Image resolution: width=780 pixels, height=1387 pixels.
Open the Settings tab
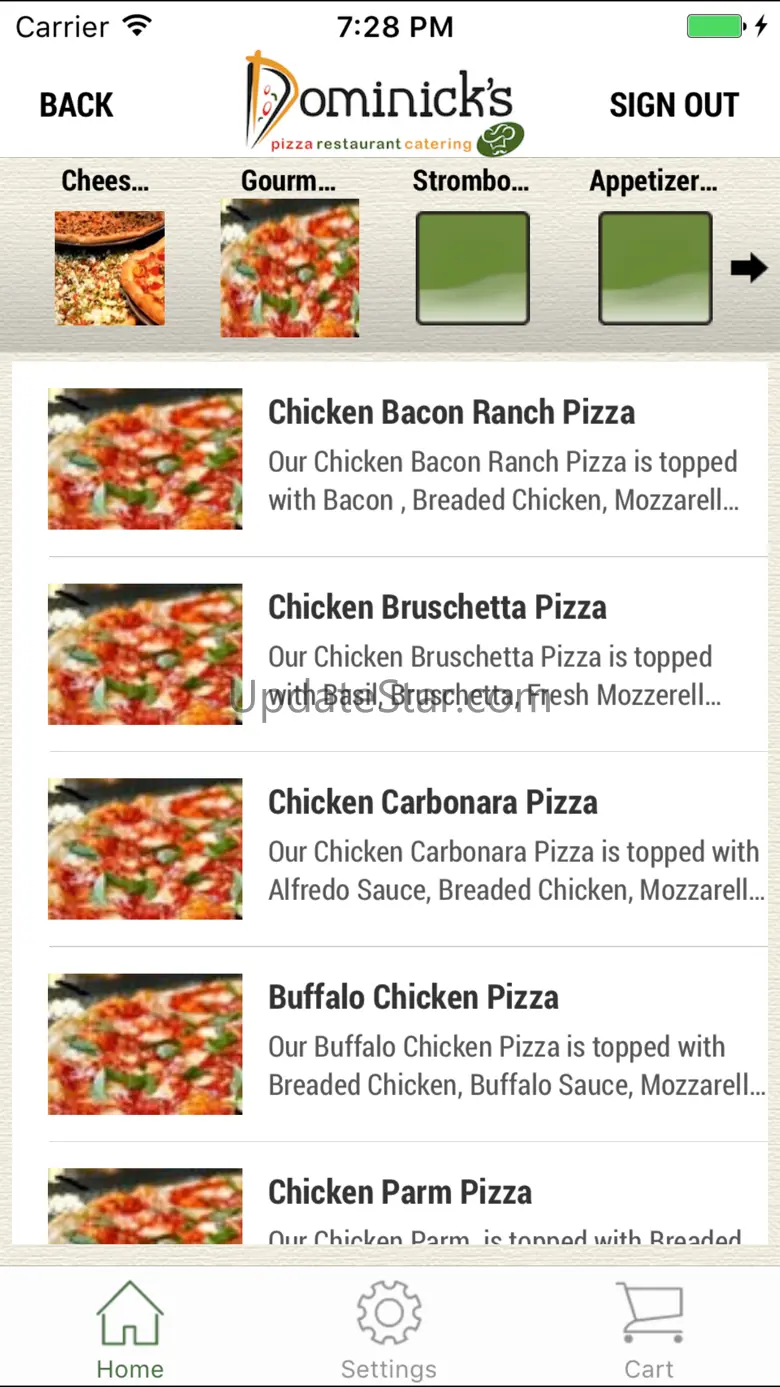(389, 1329)
